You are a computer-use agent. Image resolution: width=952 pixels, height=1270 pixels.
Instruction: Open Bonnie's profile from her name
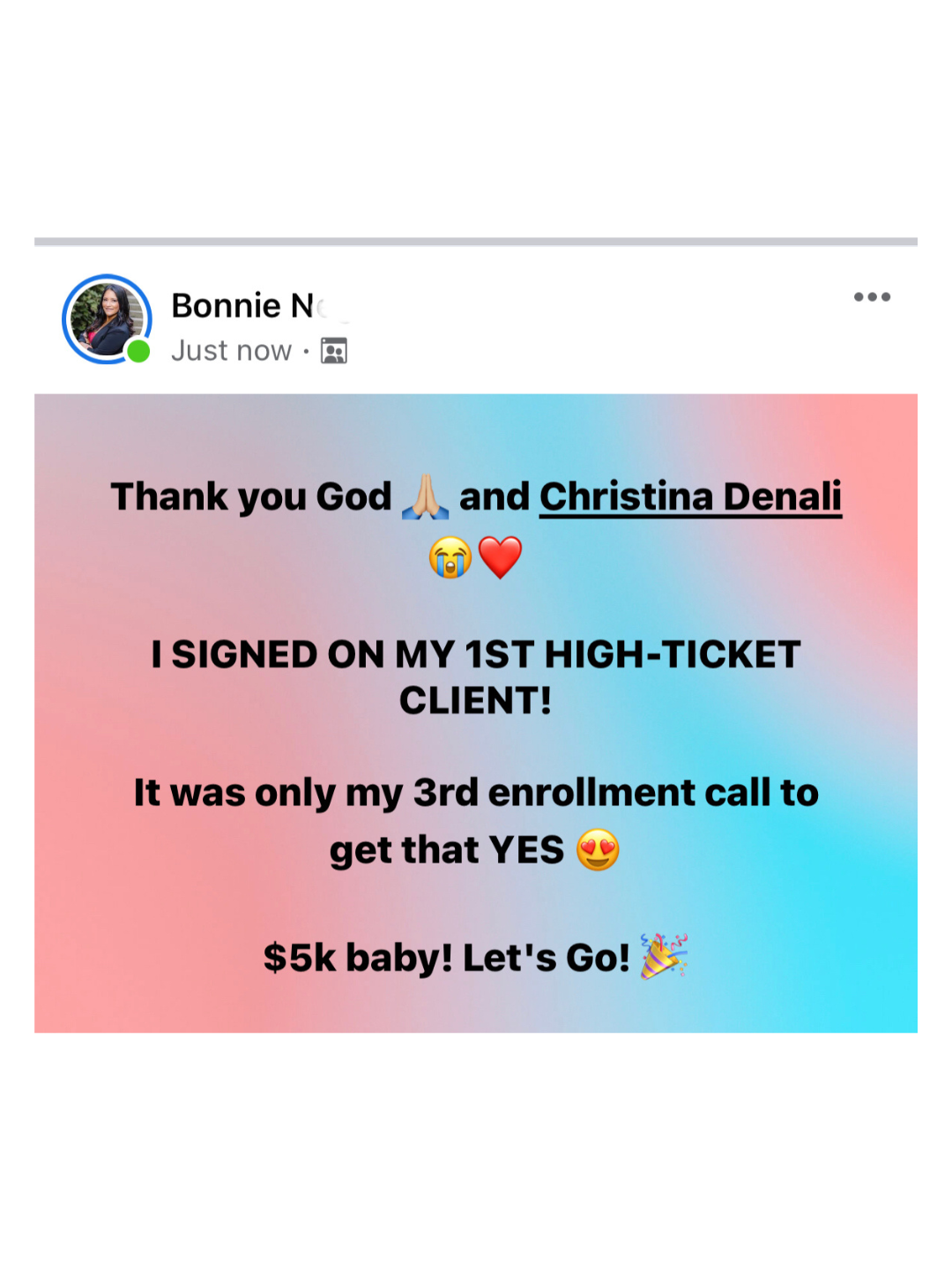pyautogui.click(x=243, y=306)
